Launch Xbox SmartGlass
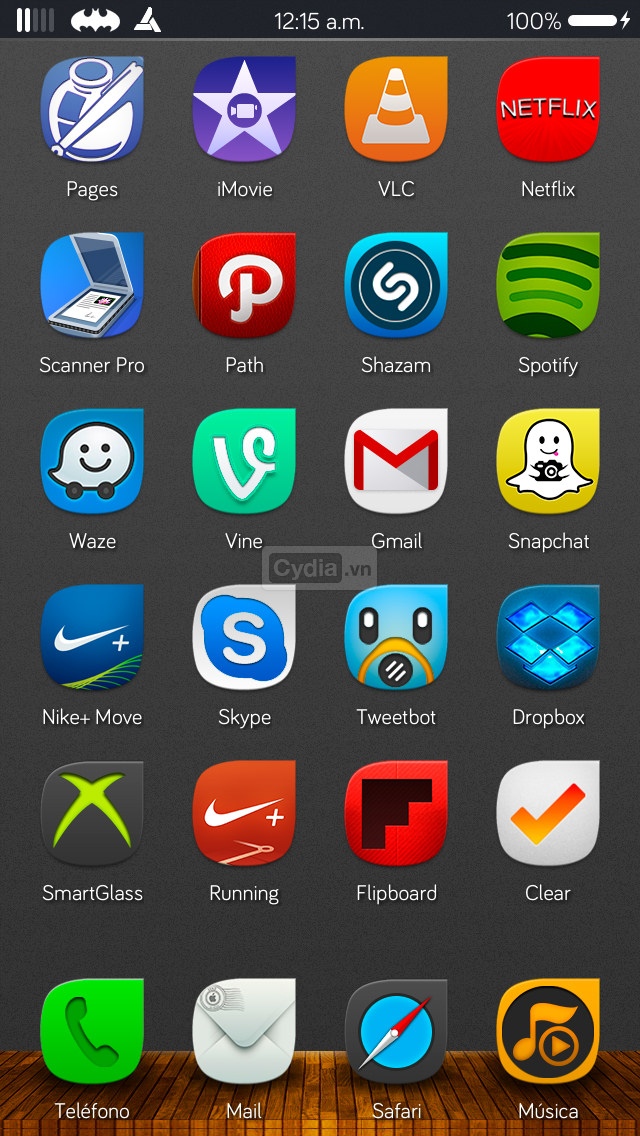 click(92, 814)
